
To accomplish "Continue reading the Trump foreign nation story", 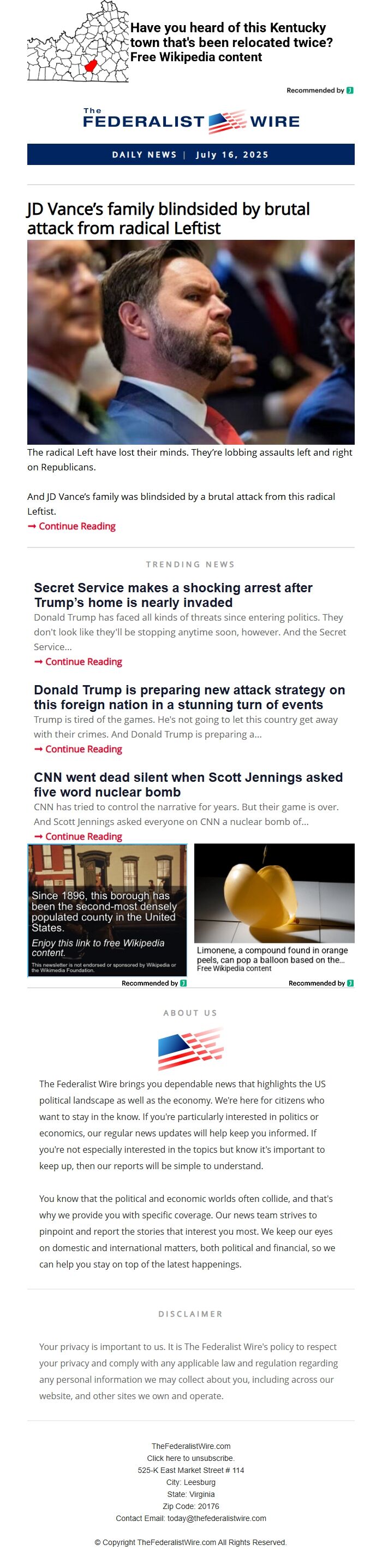I will click(83, 748).
